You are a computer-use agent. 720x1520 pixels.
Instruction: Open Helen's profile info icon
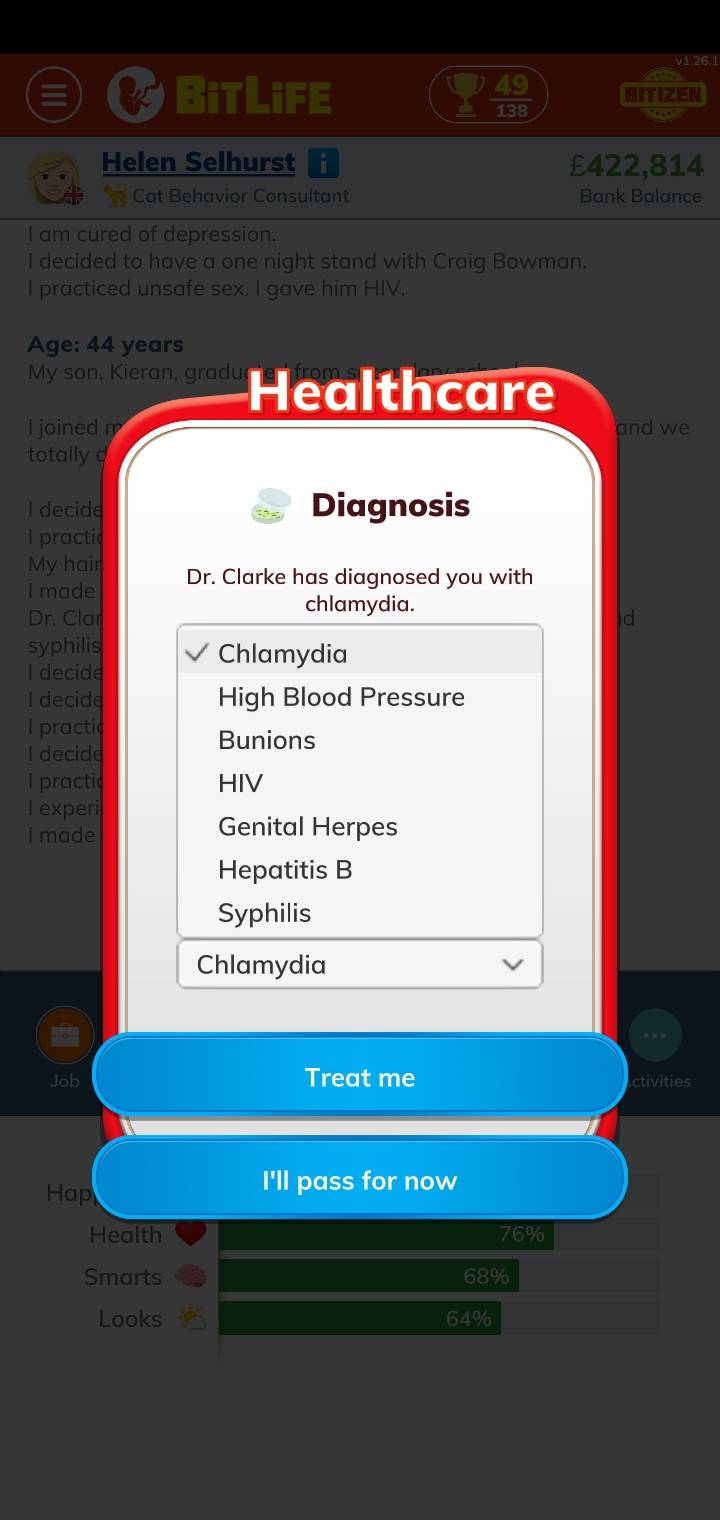pyautogui.click(x=323, y=162)
